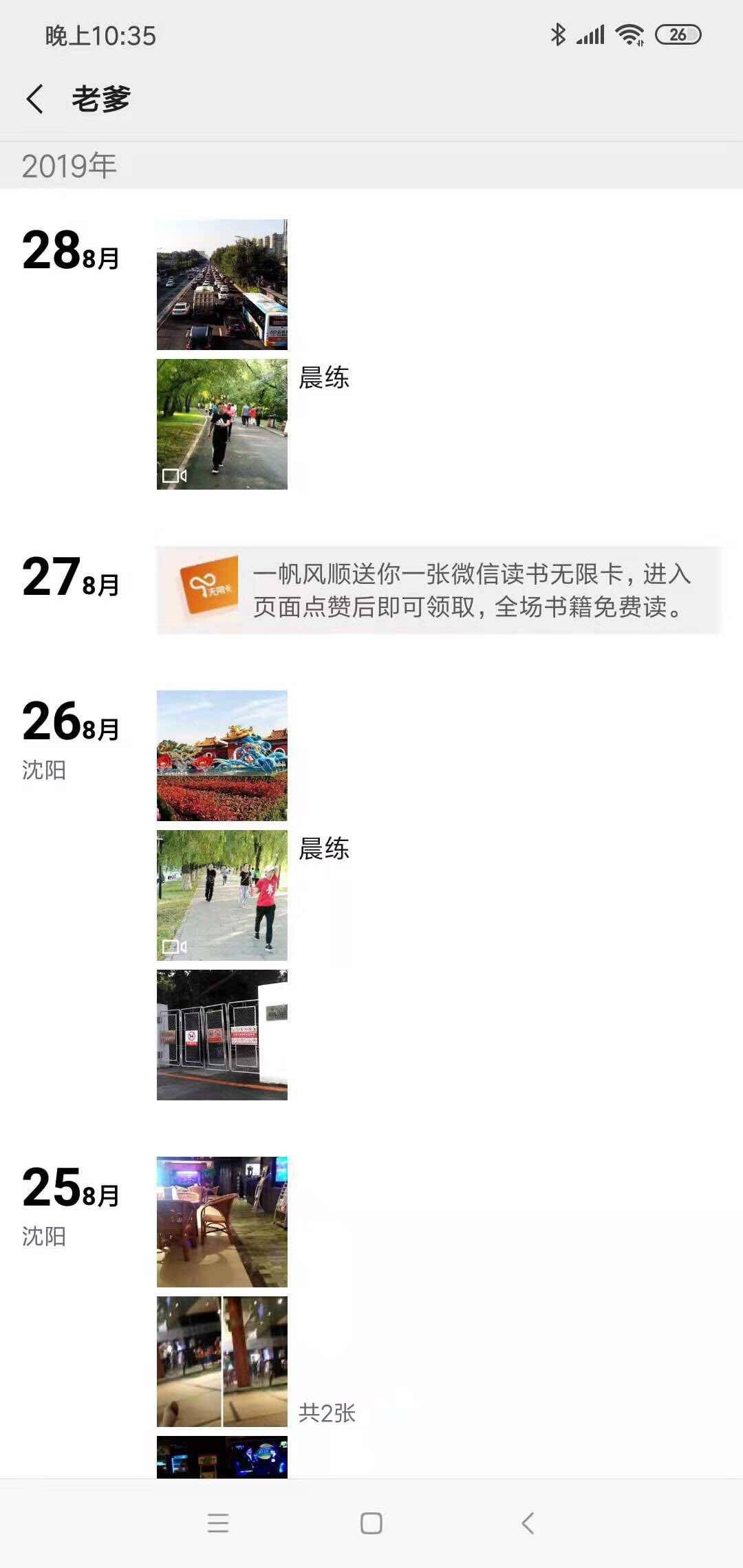The width and height of the screenshot is (743, 1568).
Task: Go back from 老爹's moments page
Action: [x=36, y=99]
